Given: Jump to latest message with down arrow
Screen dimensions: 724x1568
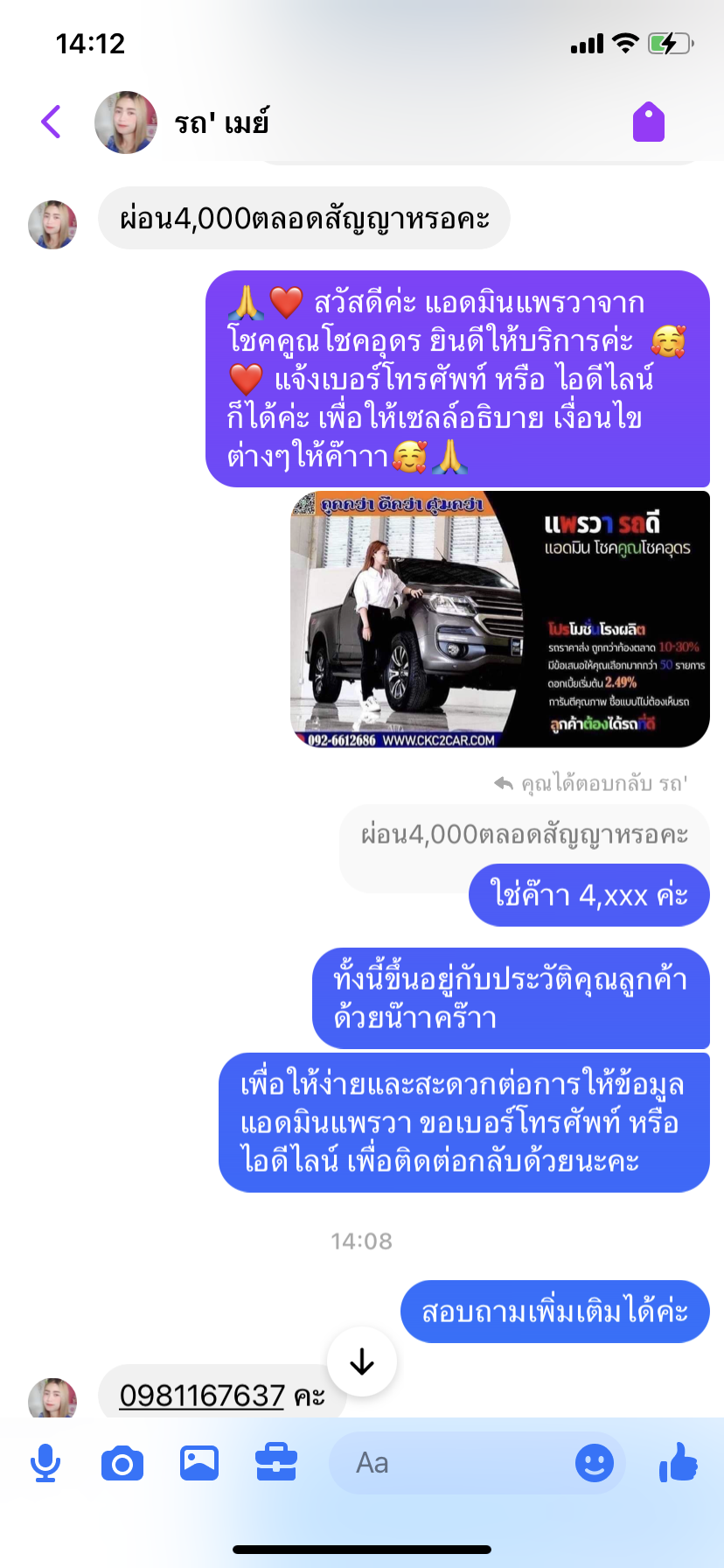Looking at the screenshot, I should point(362,1361).
